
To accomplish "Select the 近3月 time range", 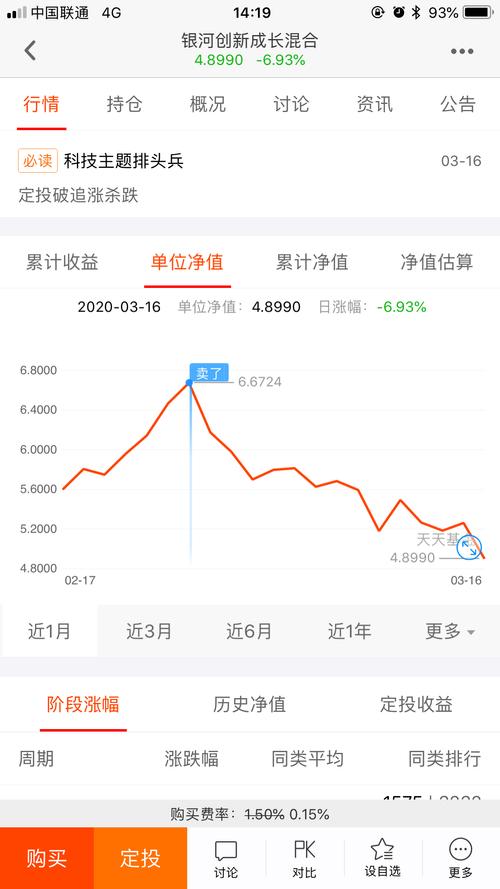I will (x=149, y=631).
